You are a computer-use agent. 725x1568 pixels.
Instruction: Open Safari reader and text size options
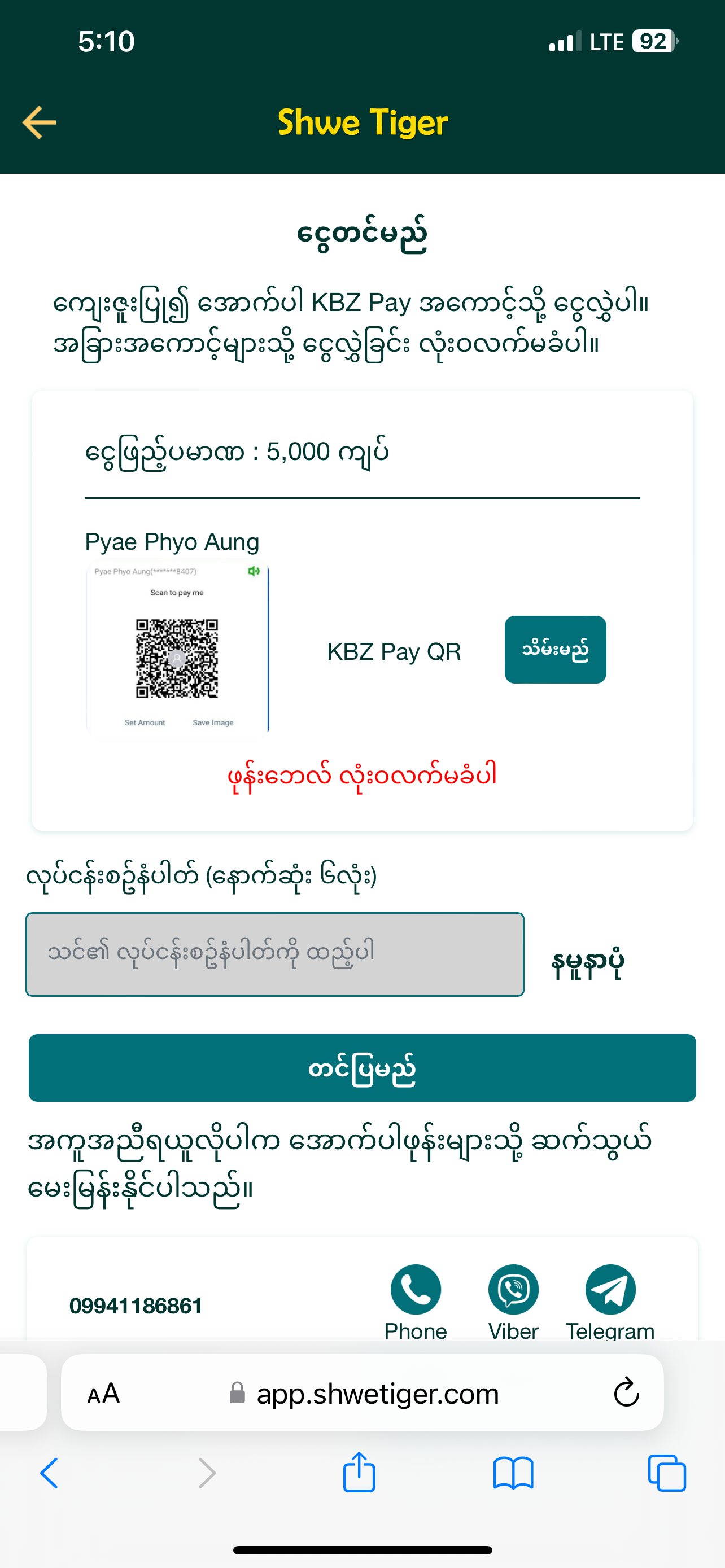tap(103, 1392)
